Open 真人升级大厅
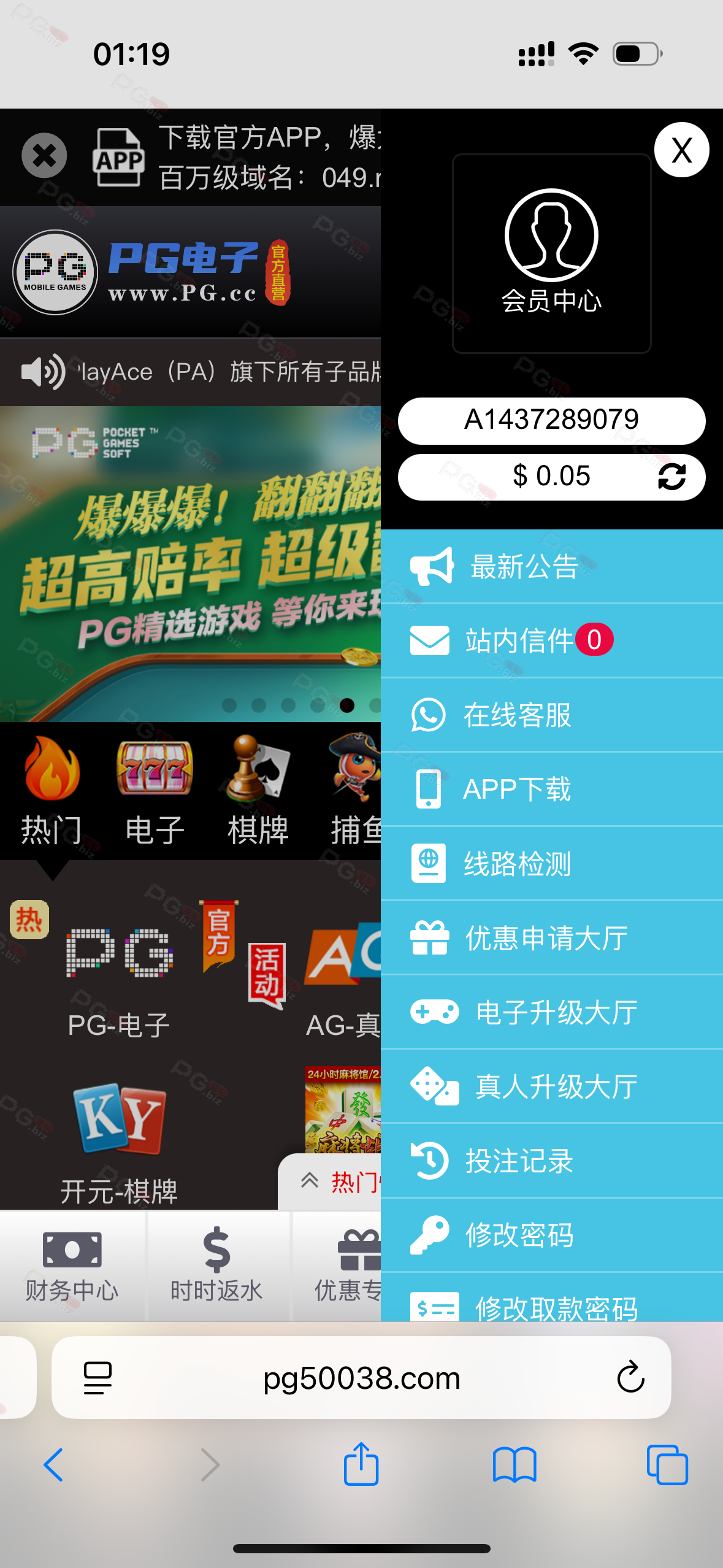This screenshot has height=1568, width=723. click(551, 1086)
